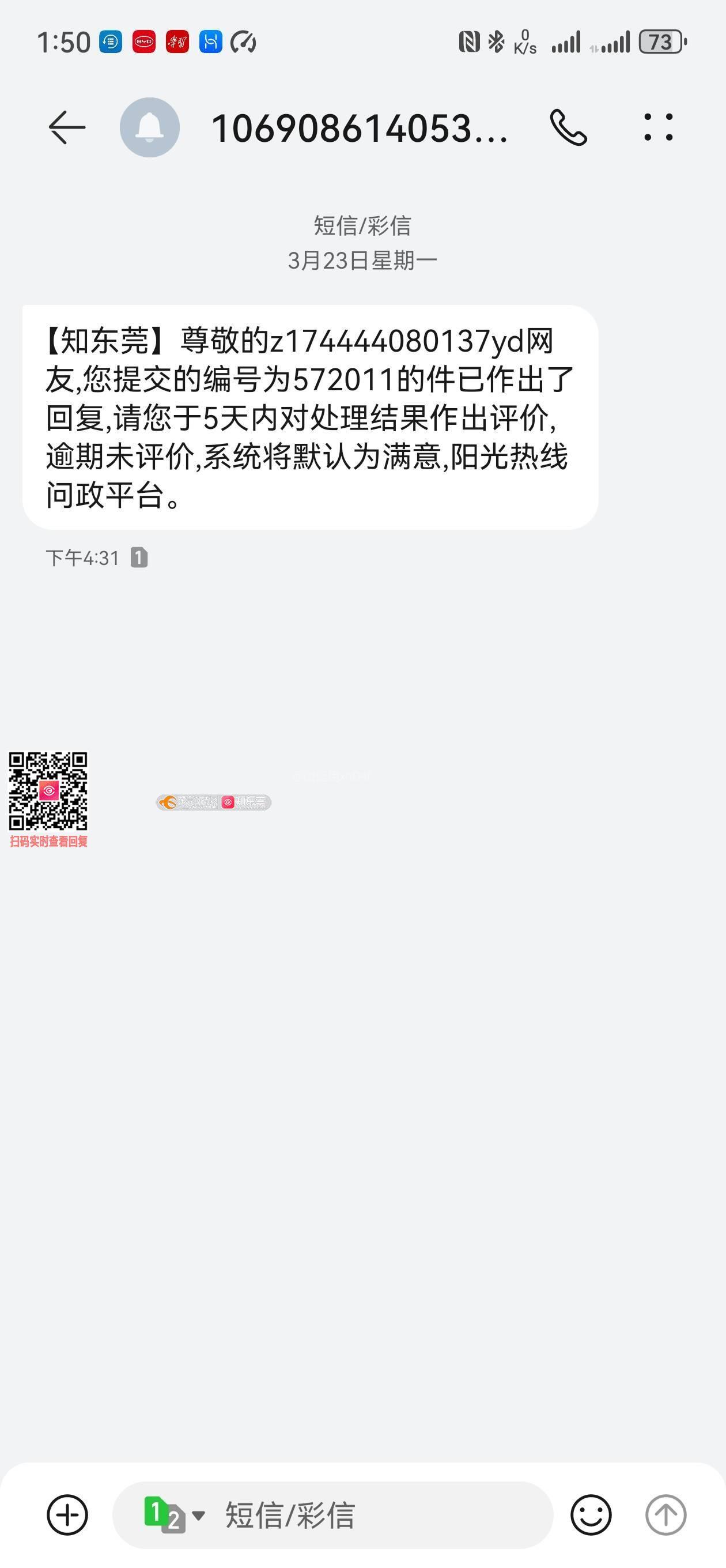Open the emoji picker

(590, 1514)
